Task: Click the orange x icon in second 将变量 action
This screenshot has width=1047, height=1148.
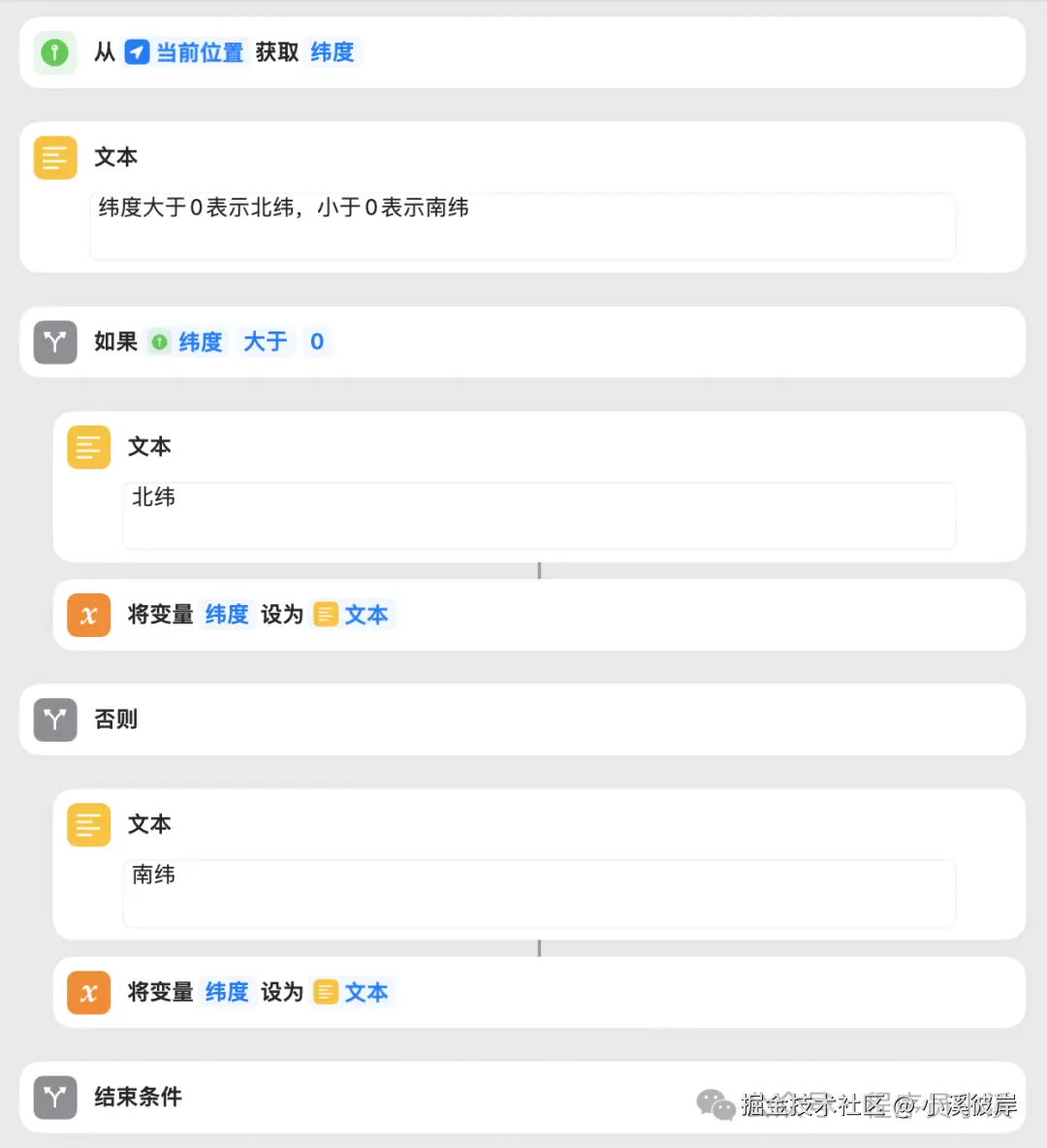Action: click(88, 992)
